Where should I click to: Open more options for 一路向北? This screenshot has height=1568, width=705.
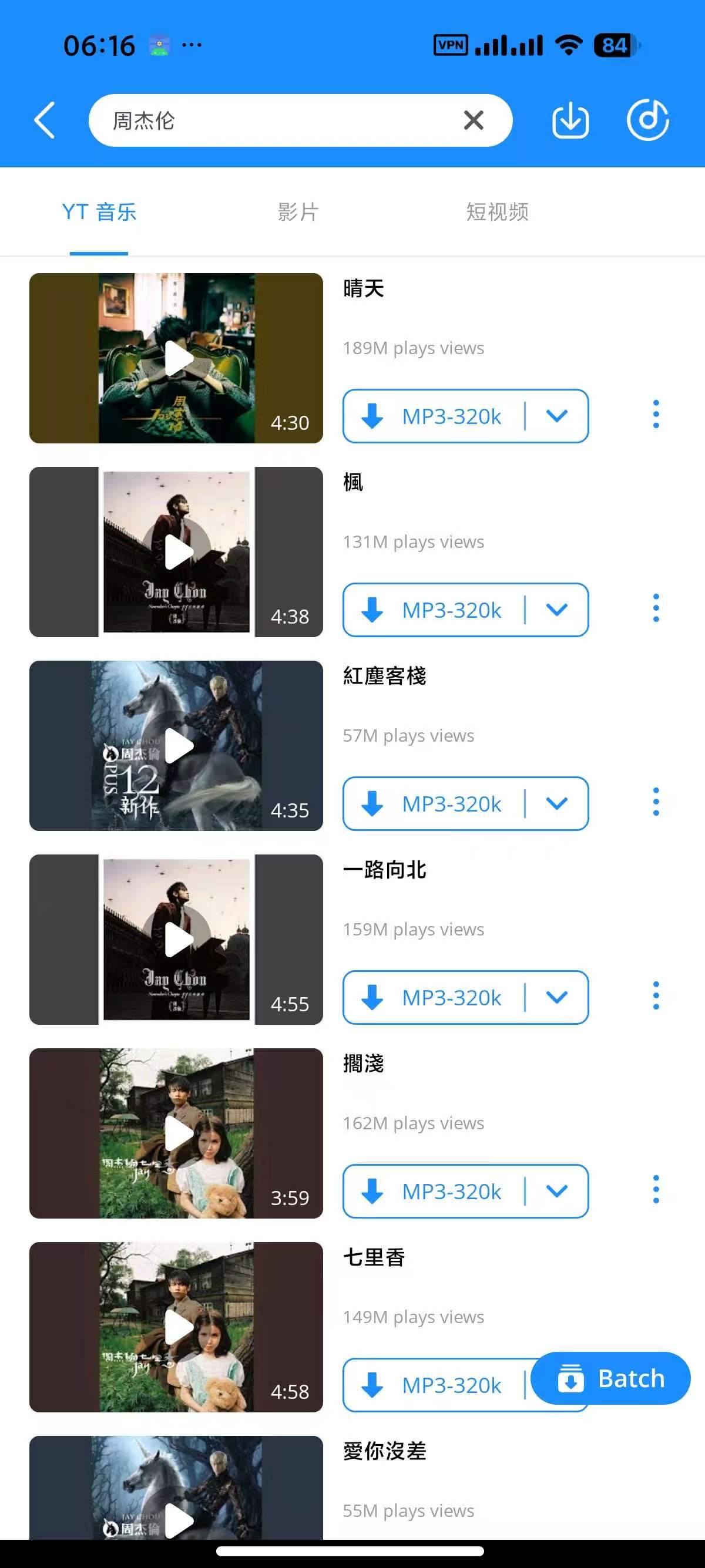656,996
